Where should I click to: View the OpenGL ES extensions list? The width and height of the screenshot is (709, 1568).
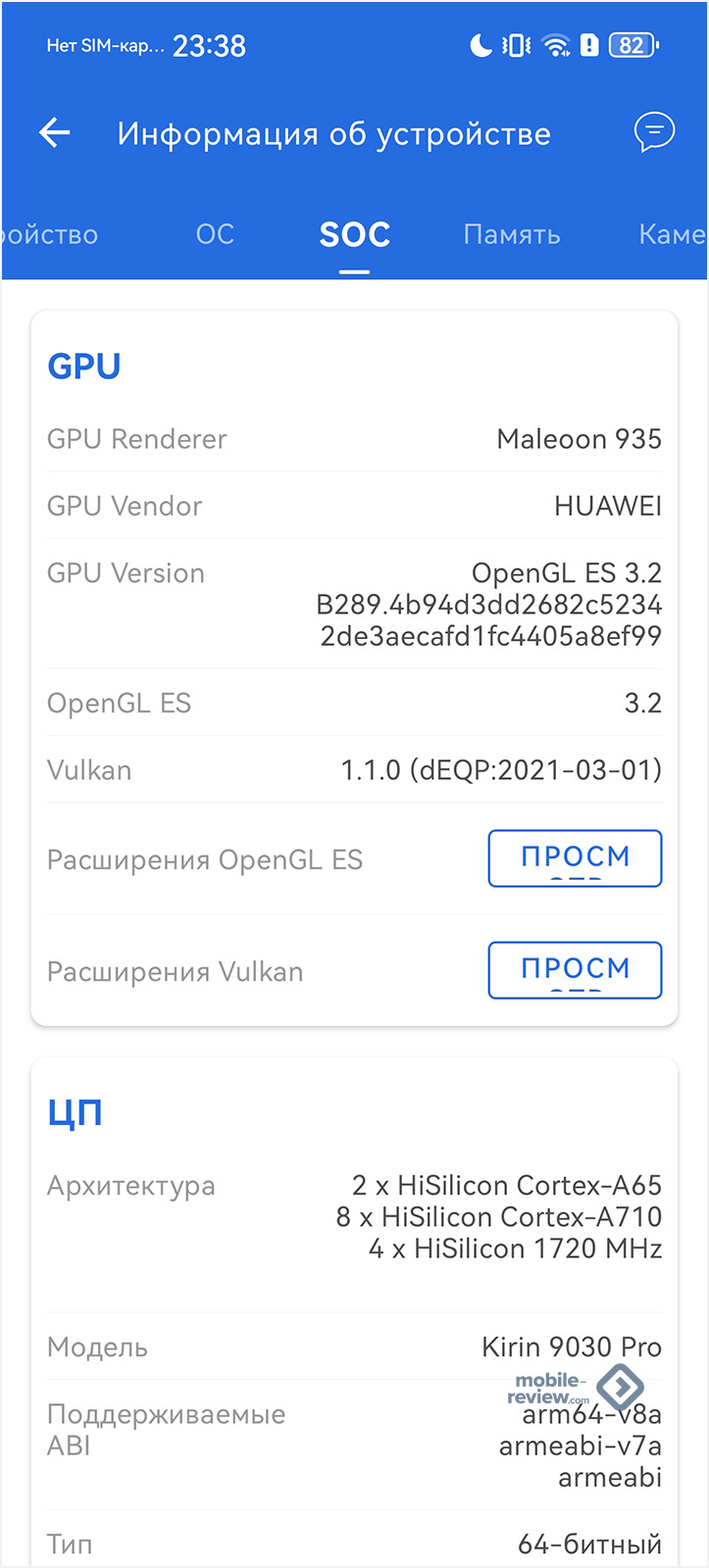coord(575,858)
